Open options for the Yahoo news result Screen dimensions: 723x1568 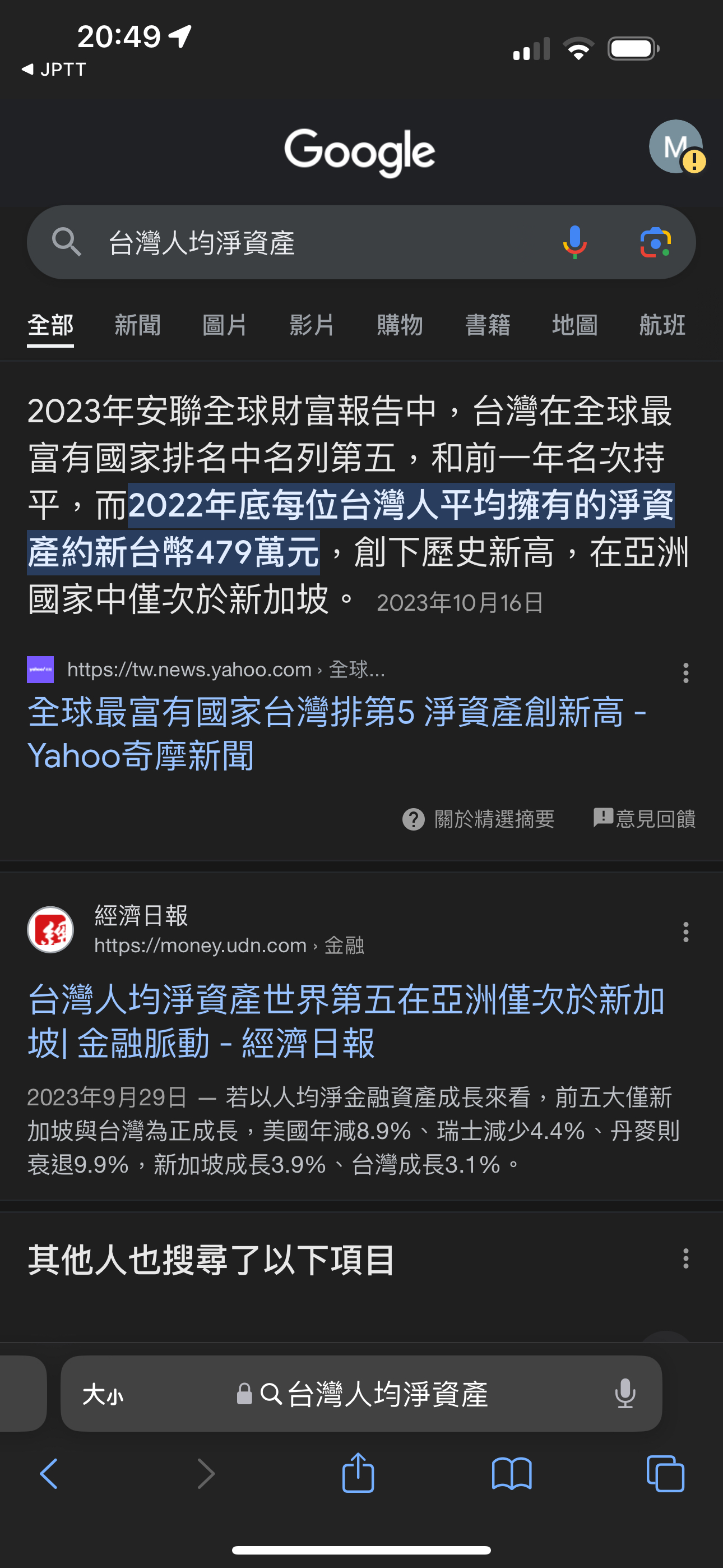tap(685, 672)
